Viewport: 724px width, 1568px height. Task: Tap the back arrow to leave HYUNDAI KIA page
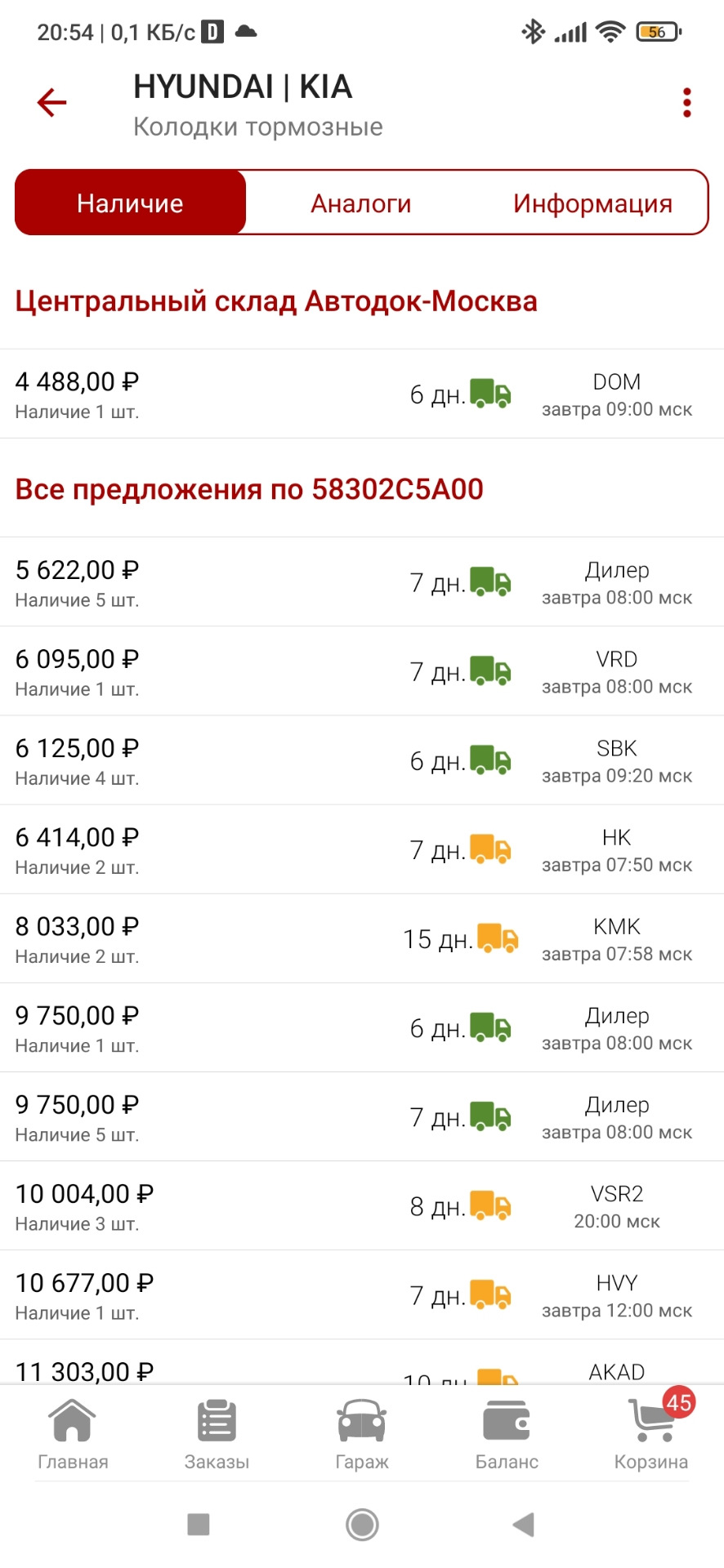point(51,101)
